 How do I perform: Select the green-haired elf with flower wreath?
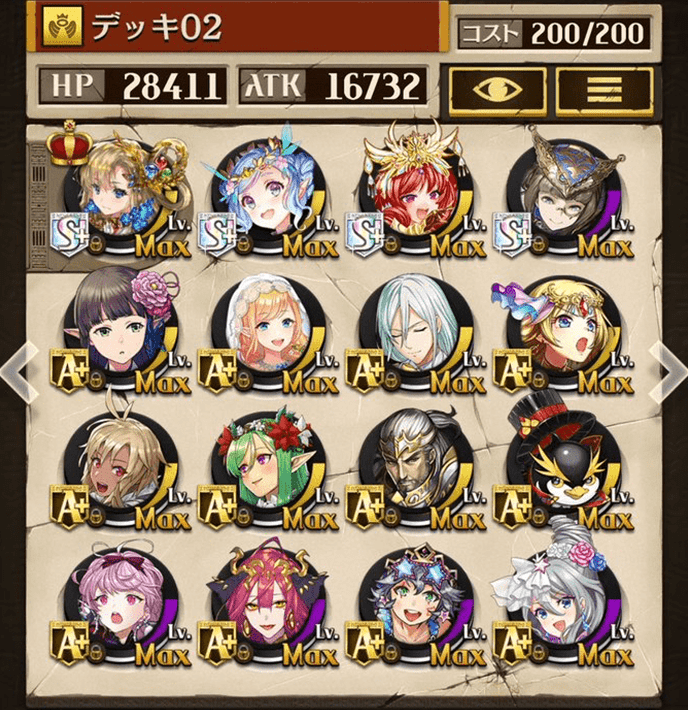coord(263,465)
